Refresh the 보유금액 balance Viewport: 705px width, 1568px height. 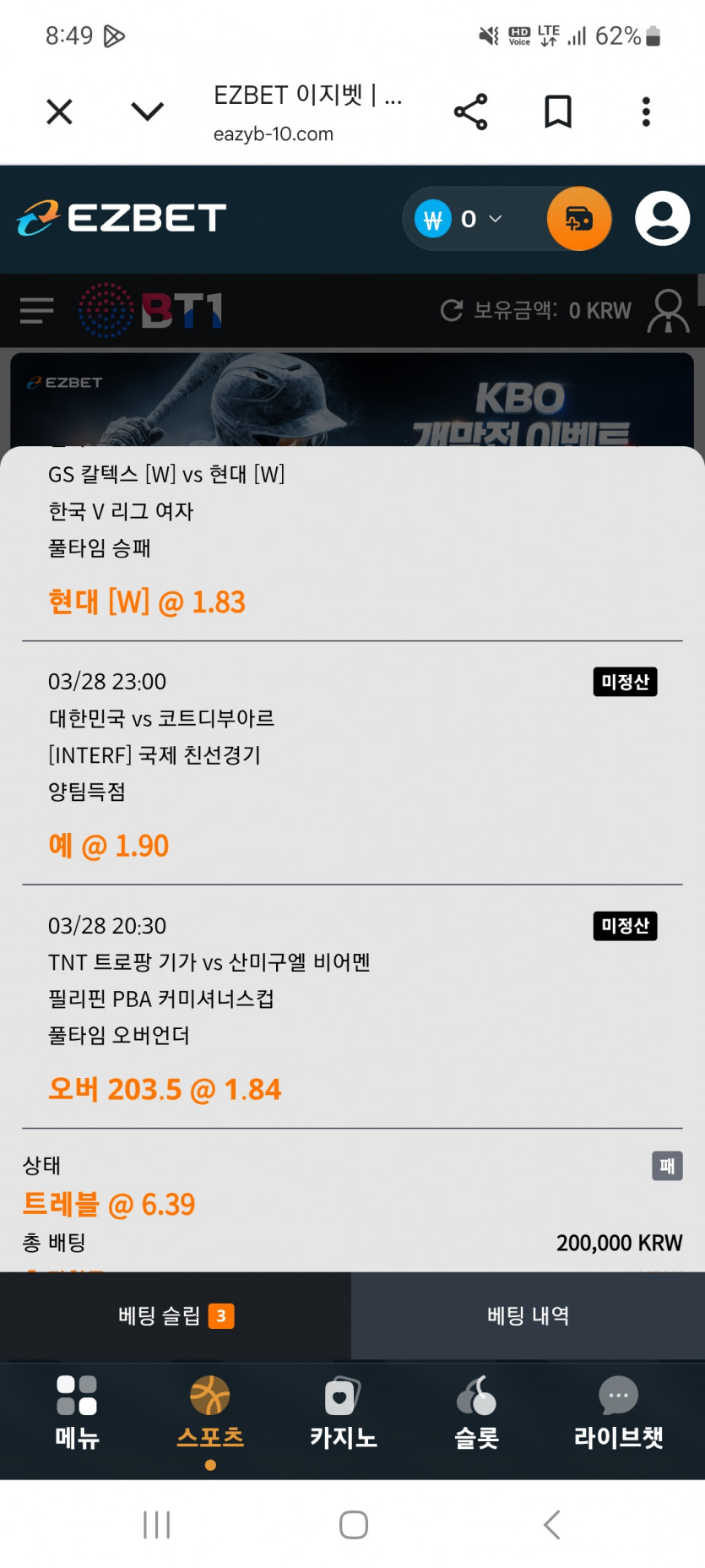(452, 310)
